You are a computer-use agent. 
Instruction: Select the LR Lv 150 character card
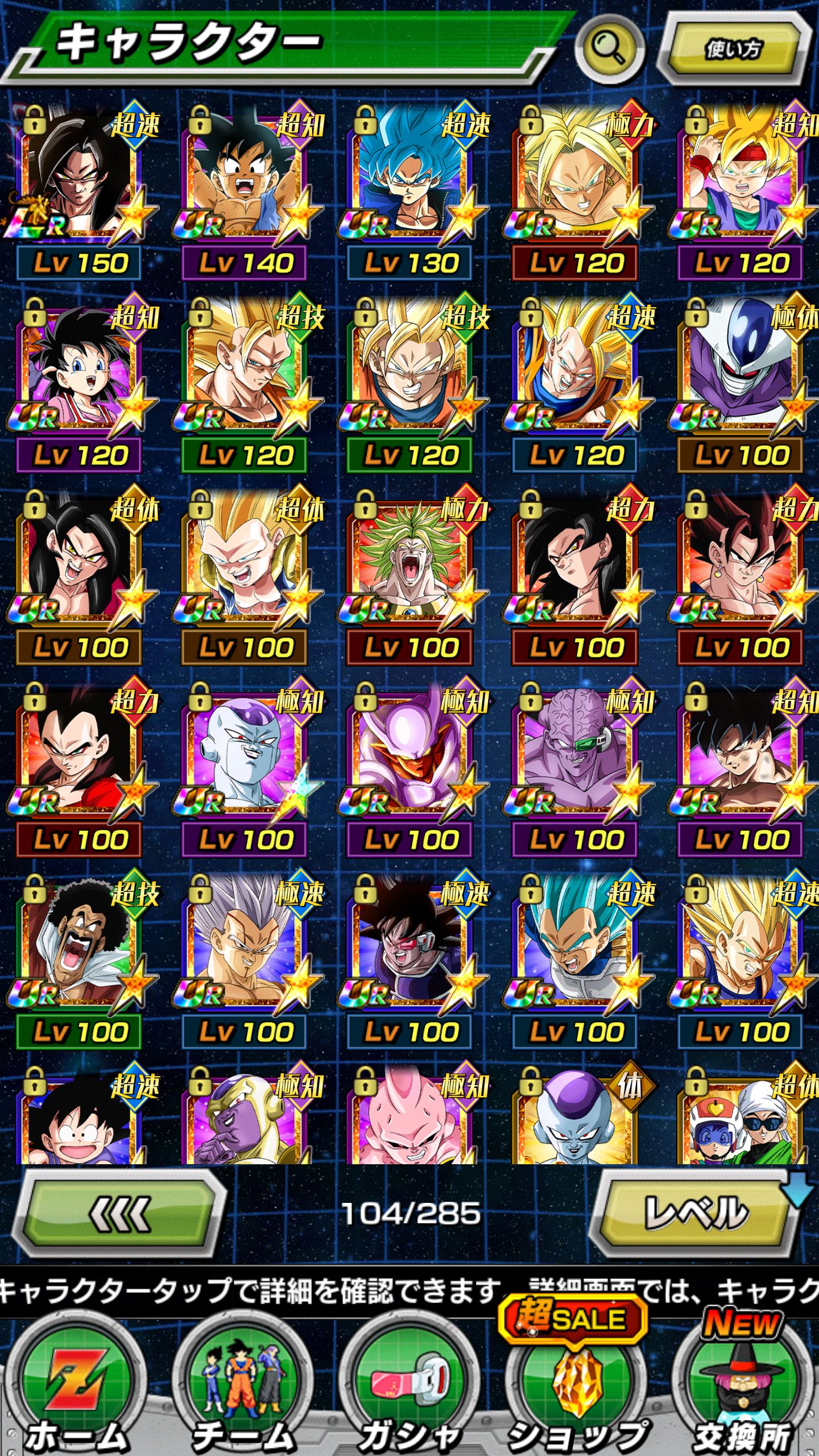80,191
